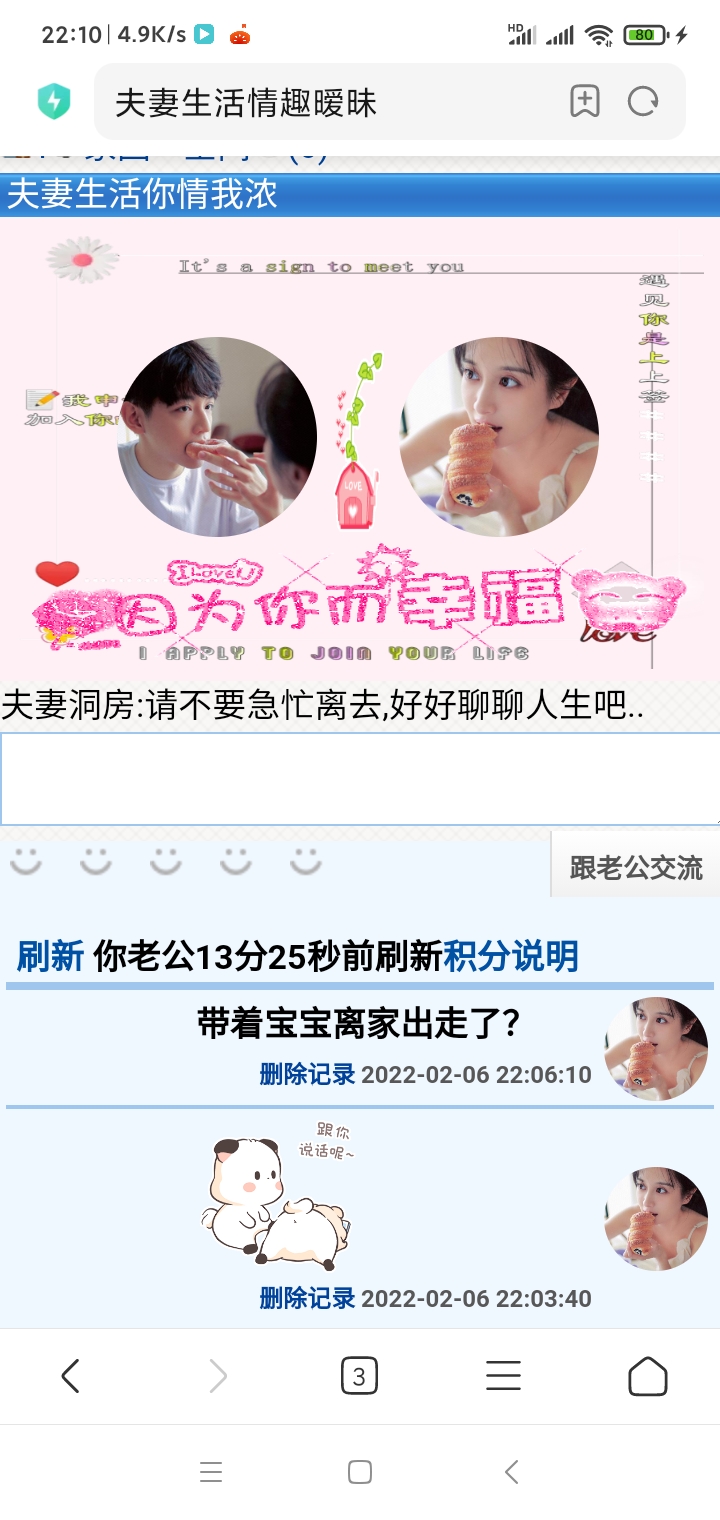Open the tab switcher showing 3 tabs

pos(359,1377)
